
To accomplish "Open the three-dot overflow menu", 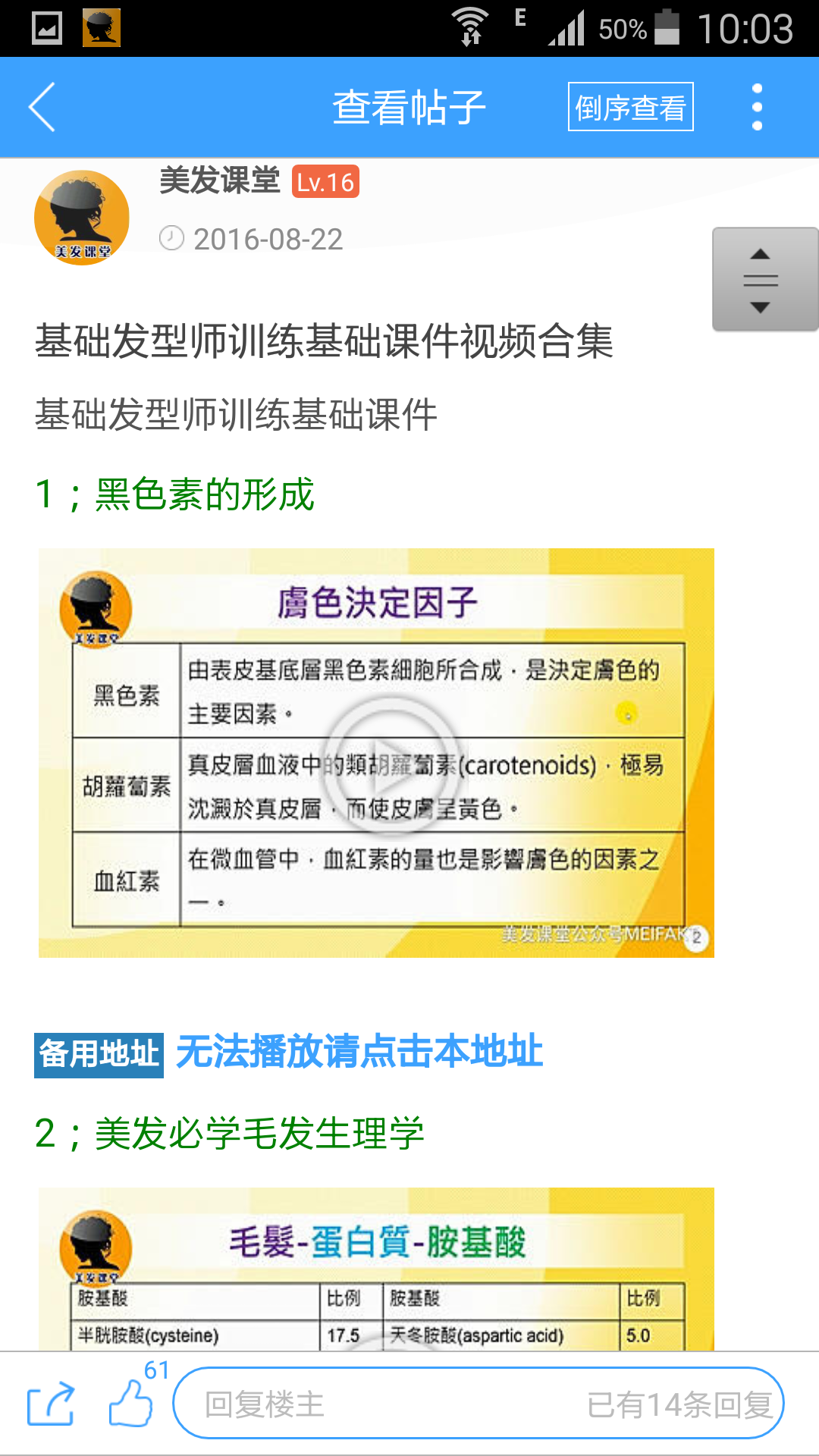I will [x=756, y=107].
